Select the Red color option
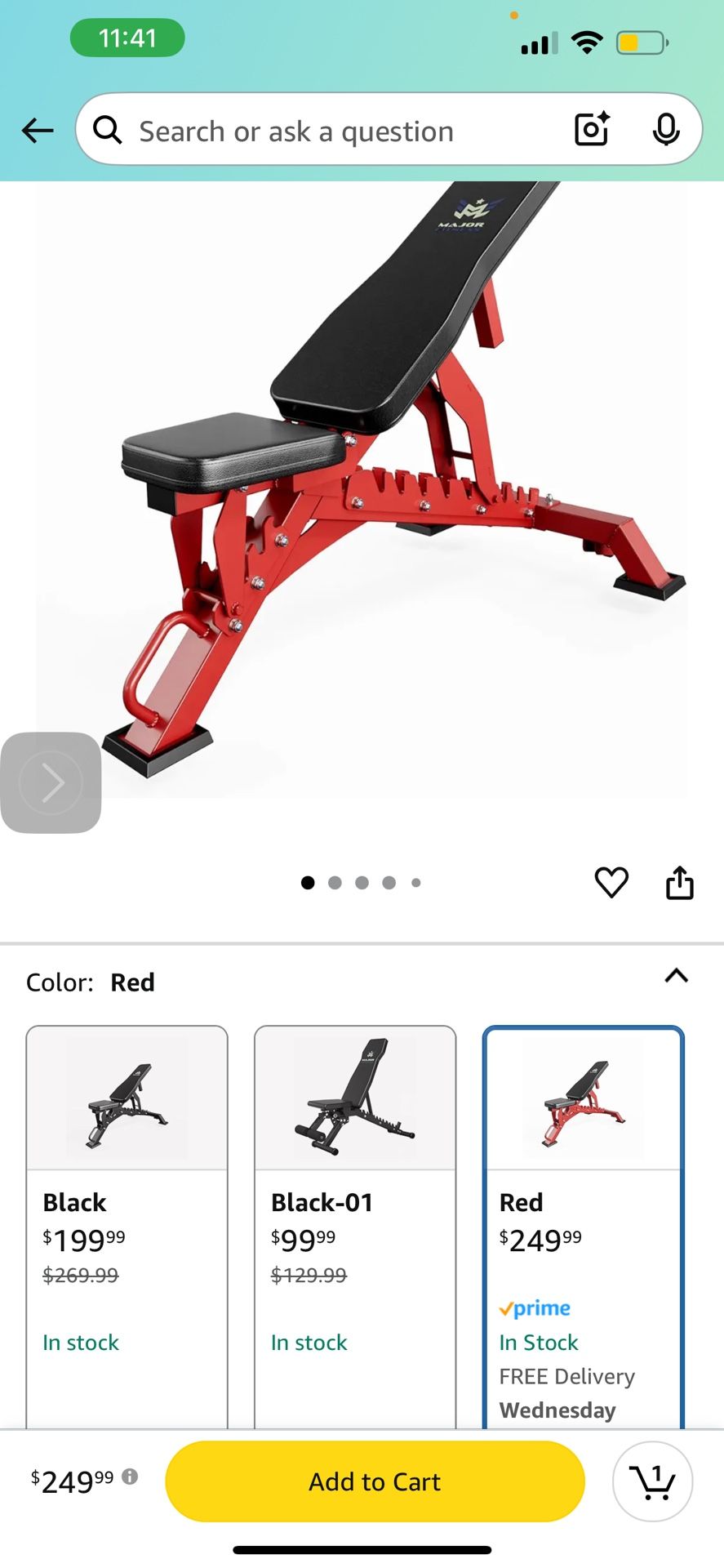724x1568 pixels. [583, 1225]
